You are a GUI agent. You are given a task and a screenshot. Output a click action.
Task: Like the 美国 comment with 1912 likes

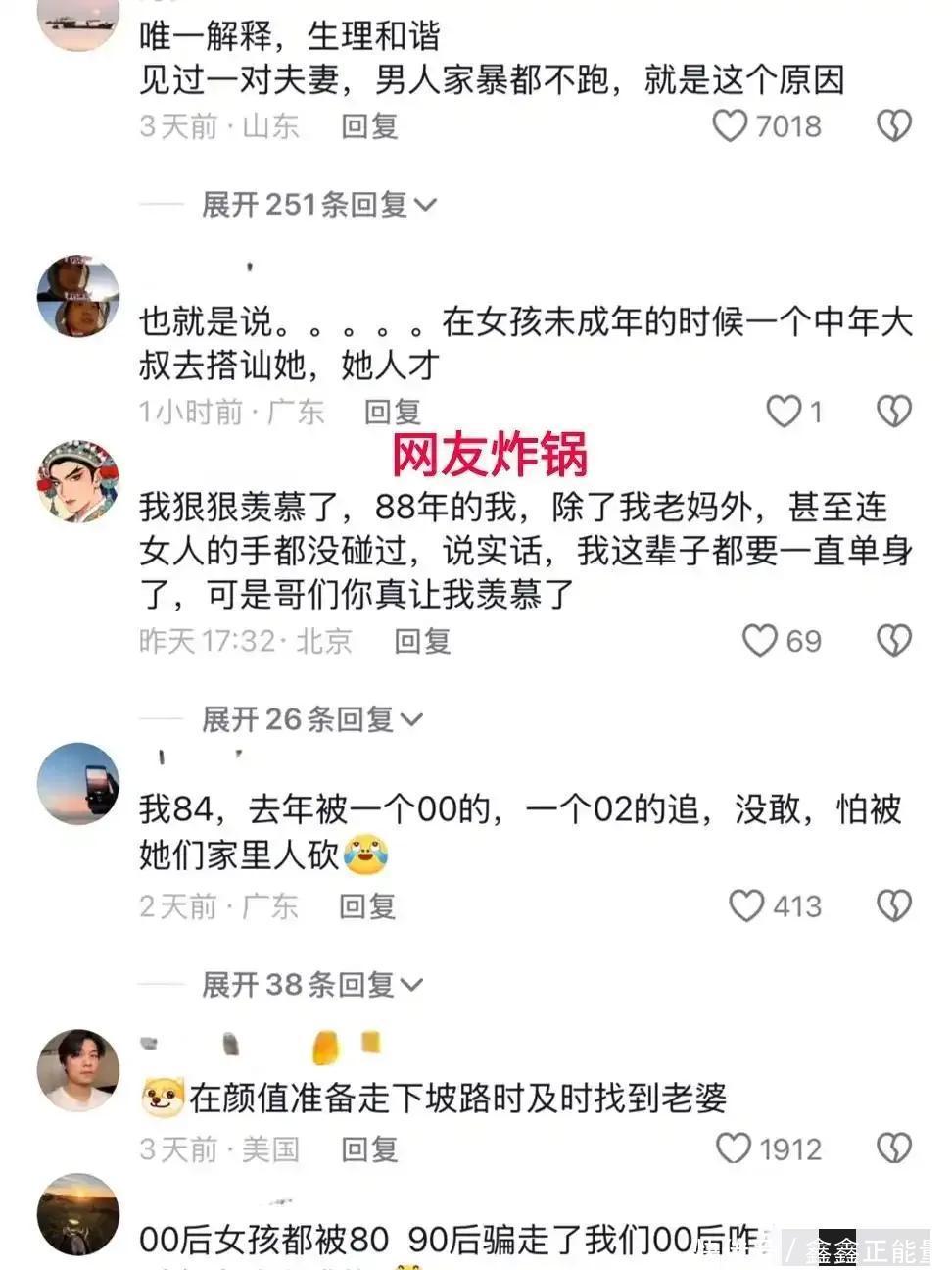click(x=734, y=1148)
